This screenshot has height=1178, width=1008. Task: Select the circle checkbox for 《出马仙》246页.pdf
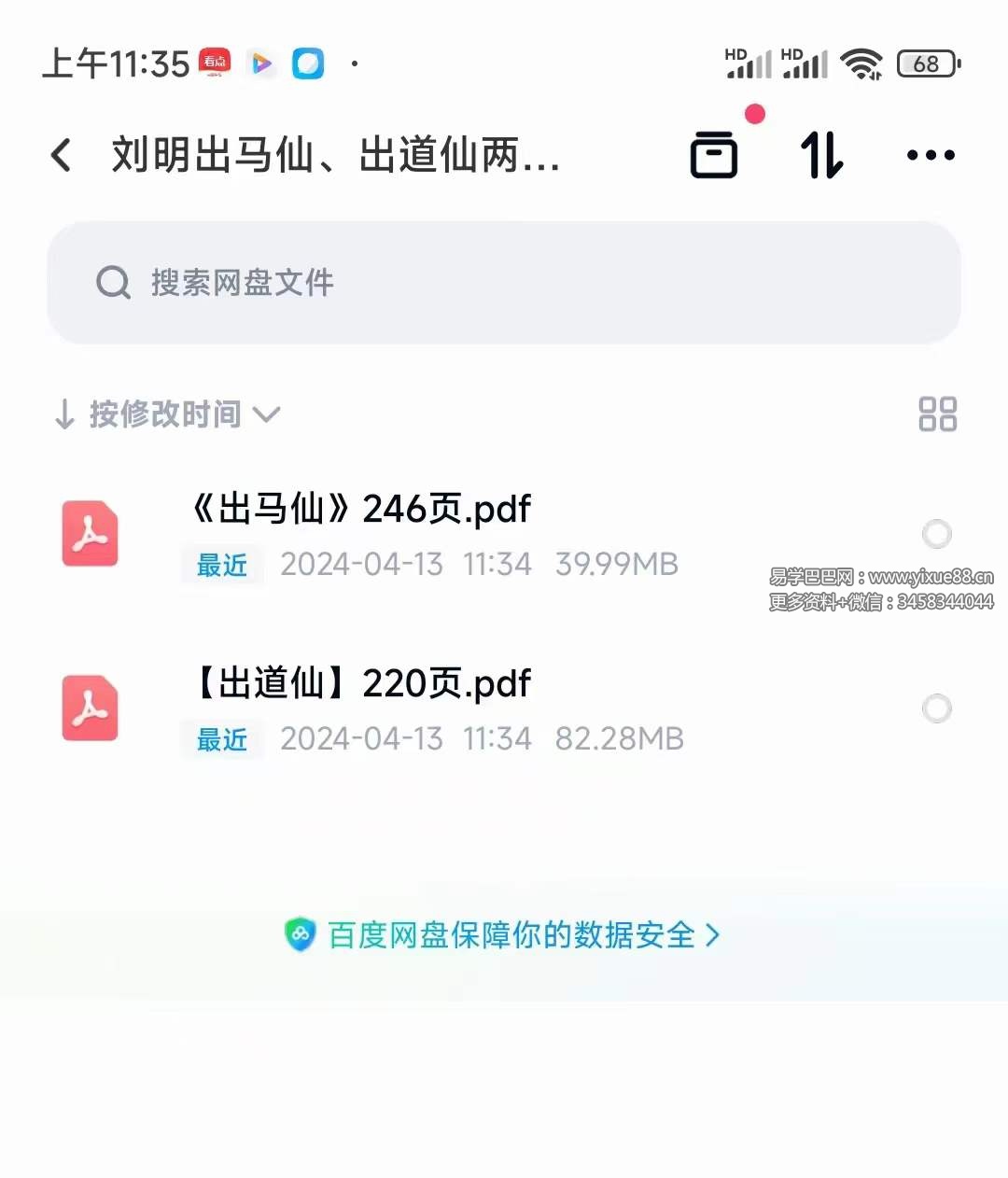tap(937, 534)
